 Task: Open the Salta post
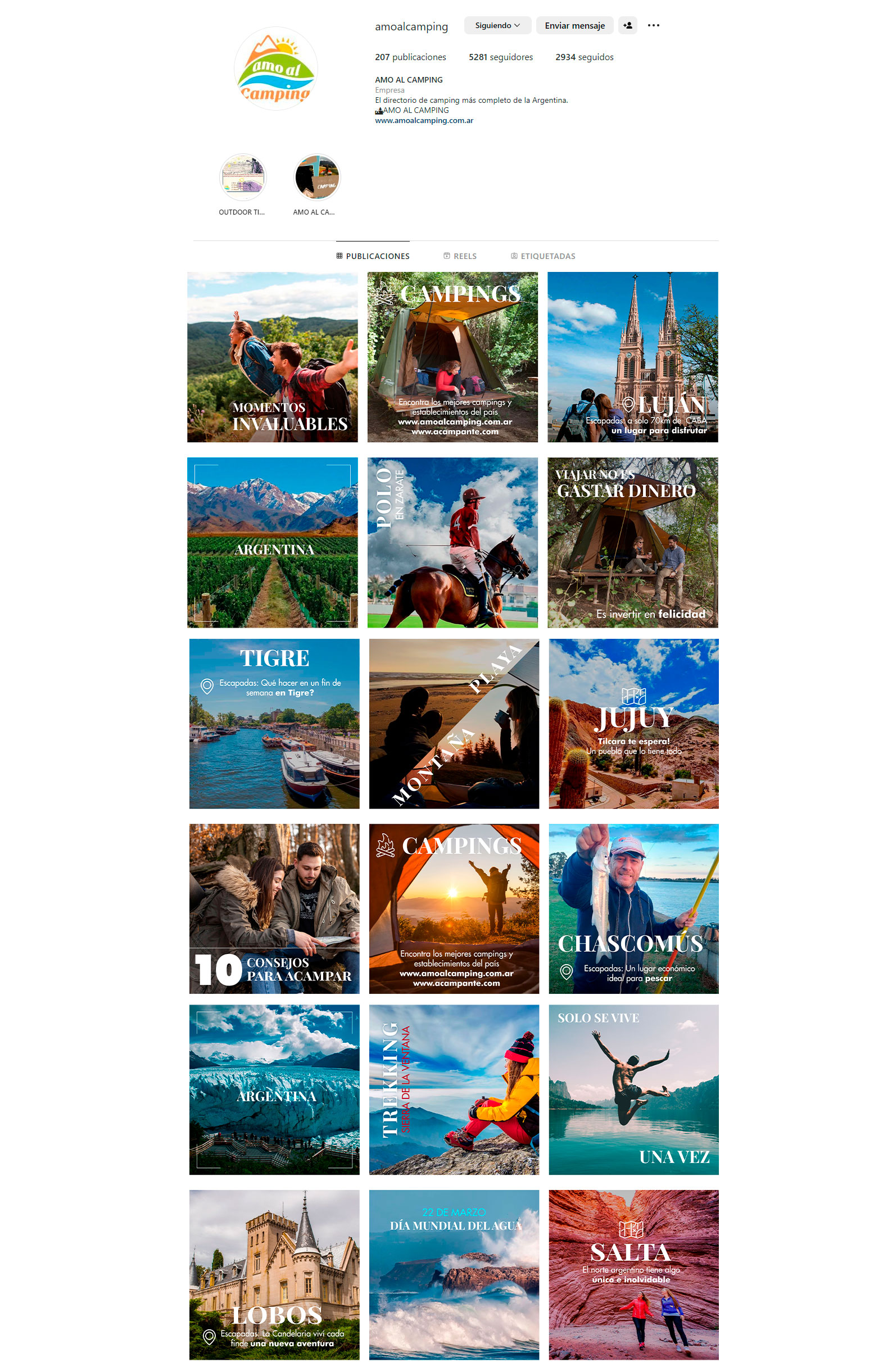coord(633,1274)
